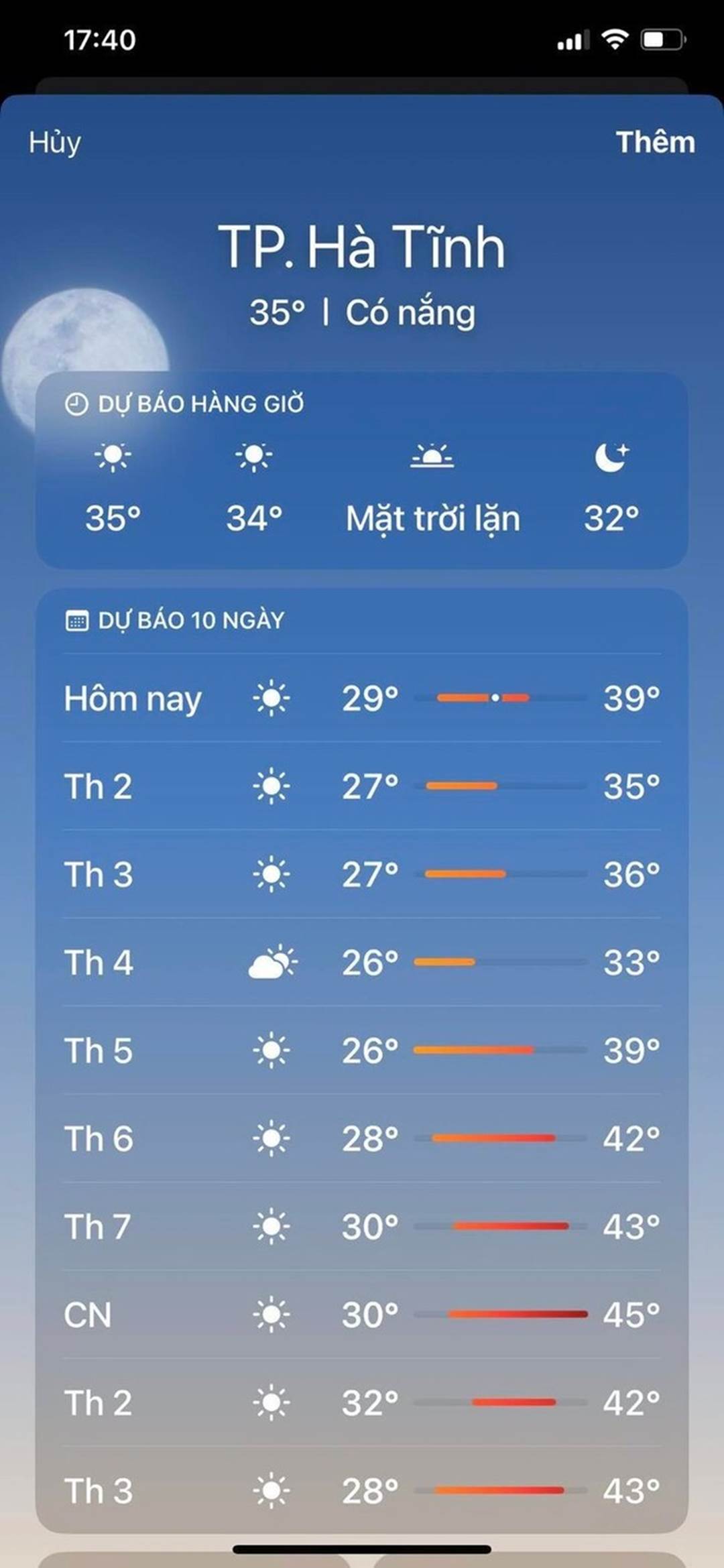Open the Th 4 forecast row

[x=361, y=963]
